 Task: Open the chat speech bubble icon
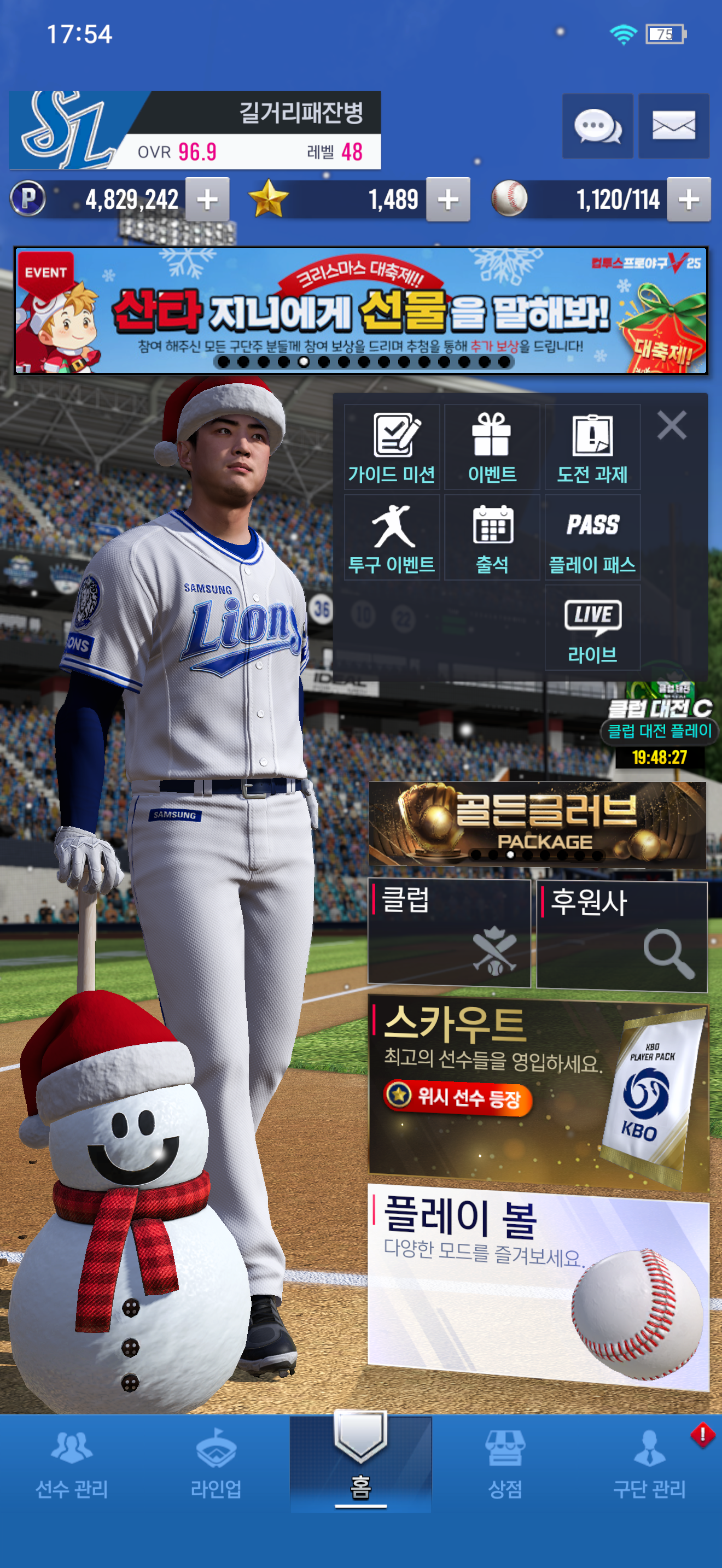pyautogui.click(x=597, y=127)
